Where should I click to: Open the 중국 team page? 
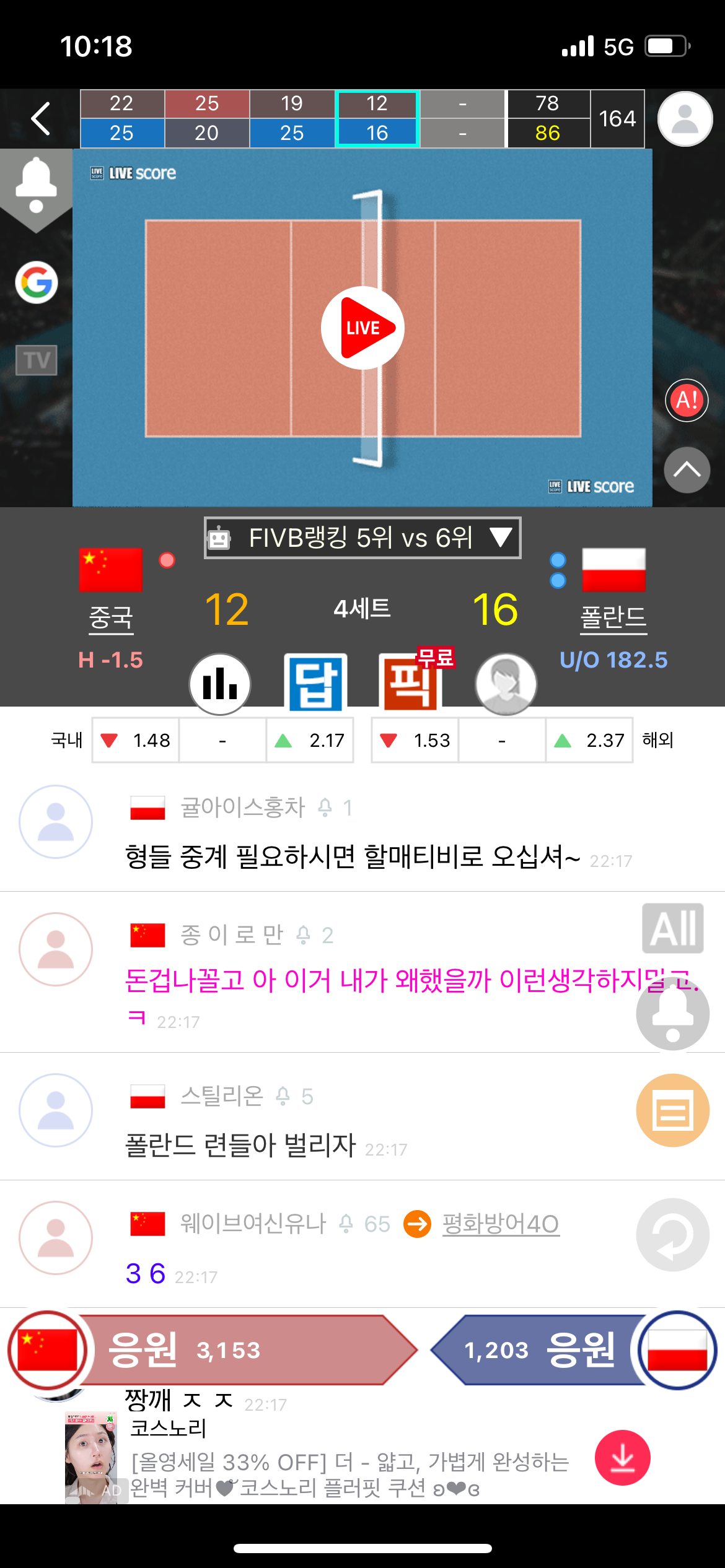coord(111,617)
